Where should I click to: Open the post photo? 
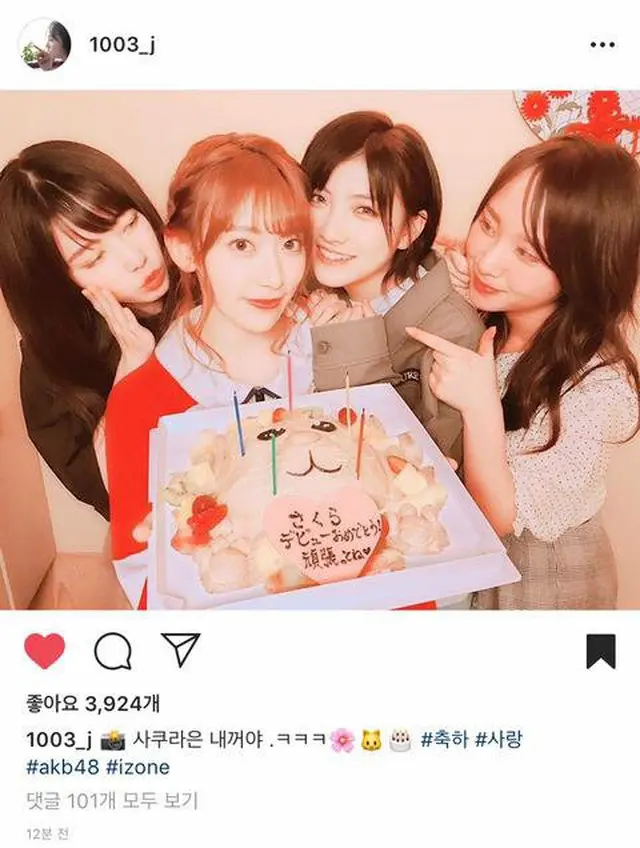(320, 350)
